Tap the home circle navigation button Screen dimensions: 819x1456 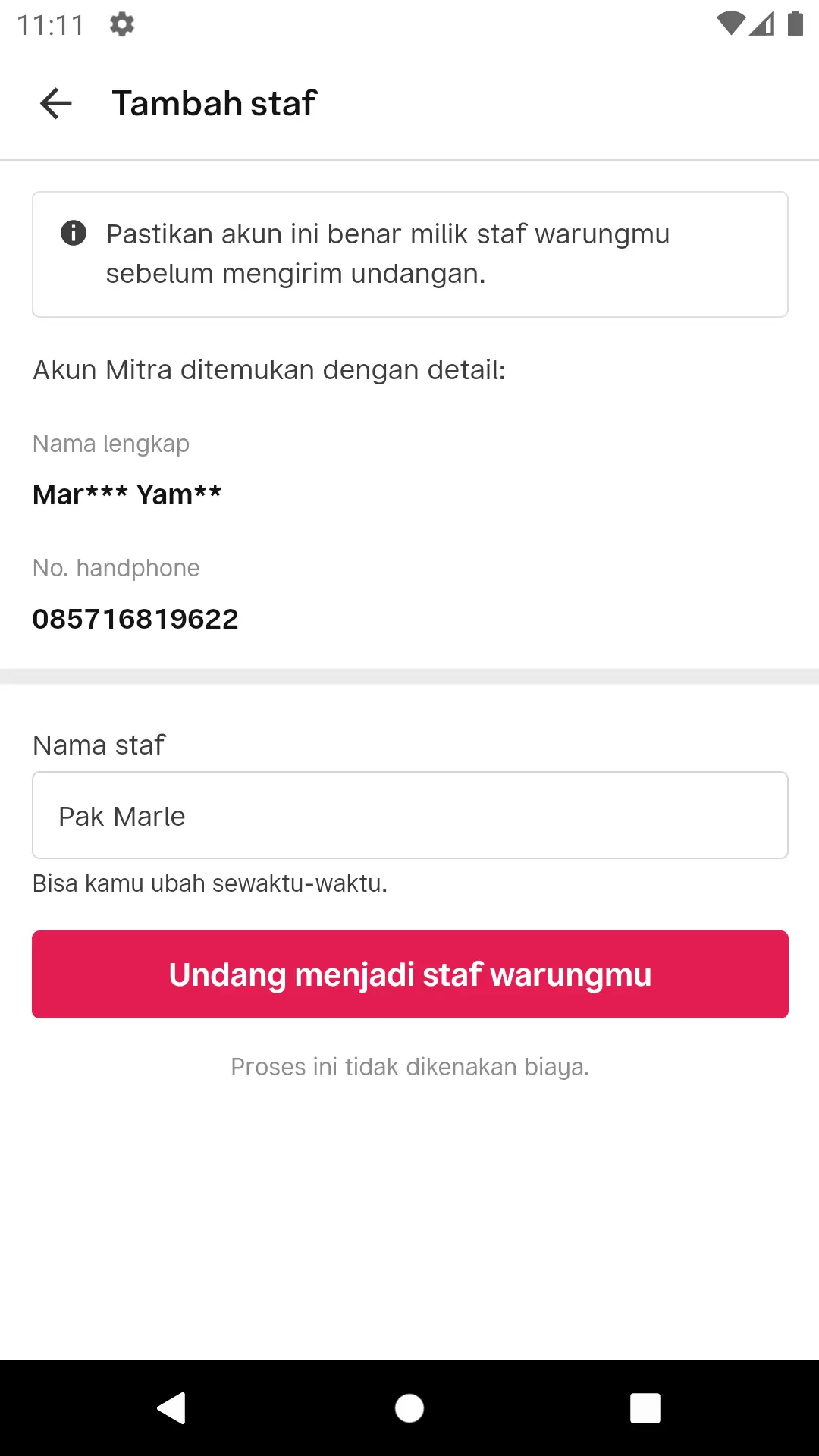click(x=409, y=1408)
